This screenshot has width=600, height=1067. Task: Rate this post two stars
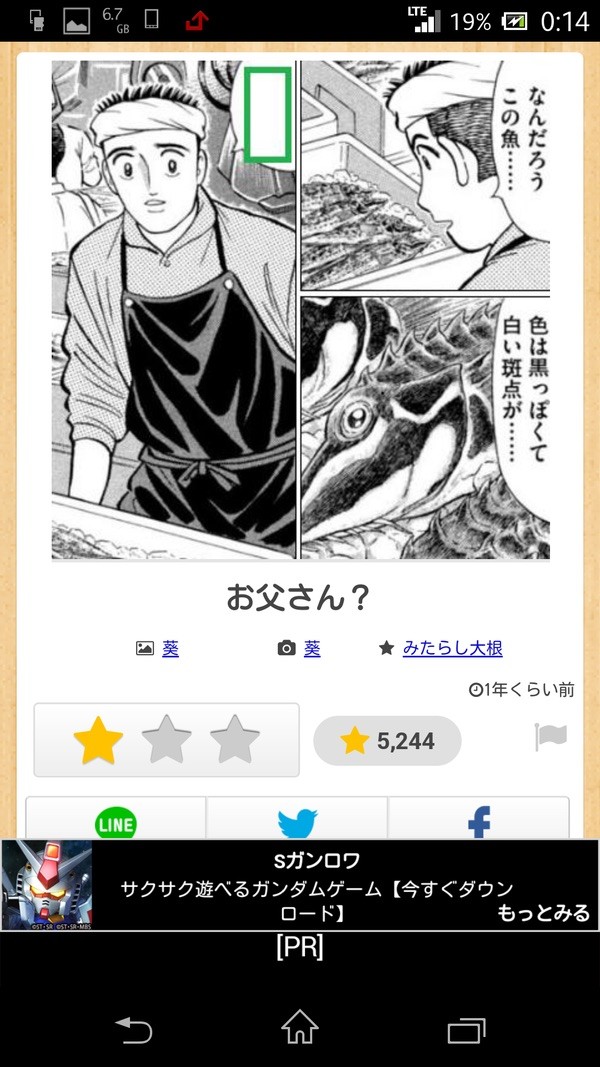166,740
